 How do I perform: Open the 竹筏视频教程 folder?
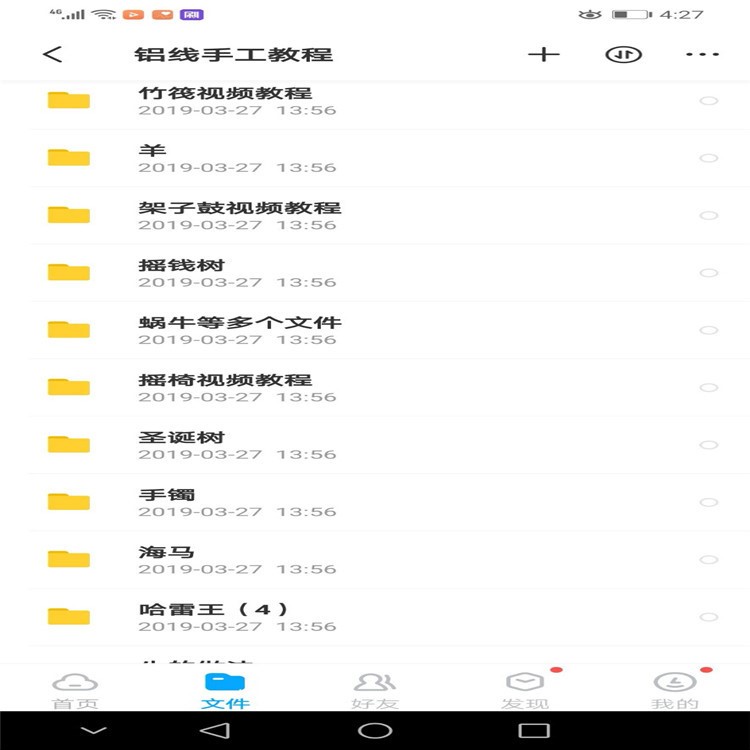point(225,100)
